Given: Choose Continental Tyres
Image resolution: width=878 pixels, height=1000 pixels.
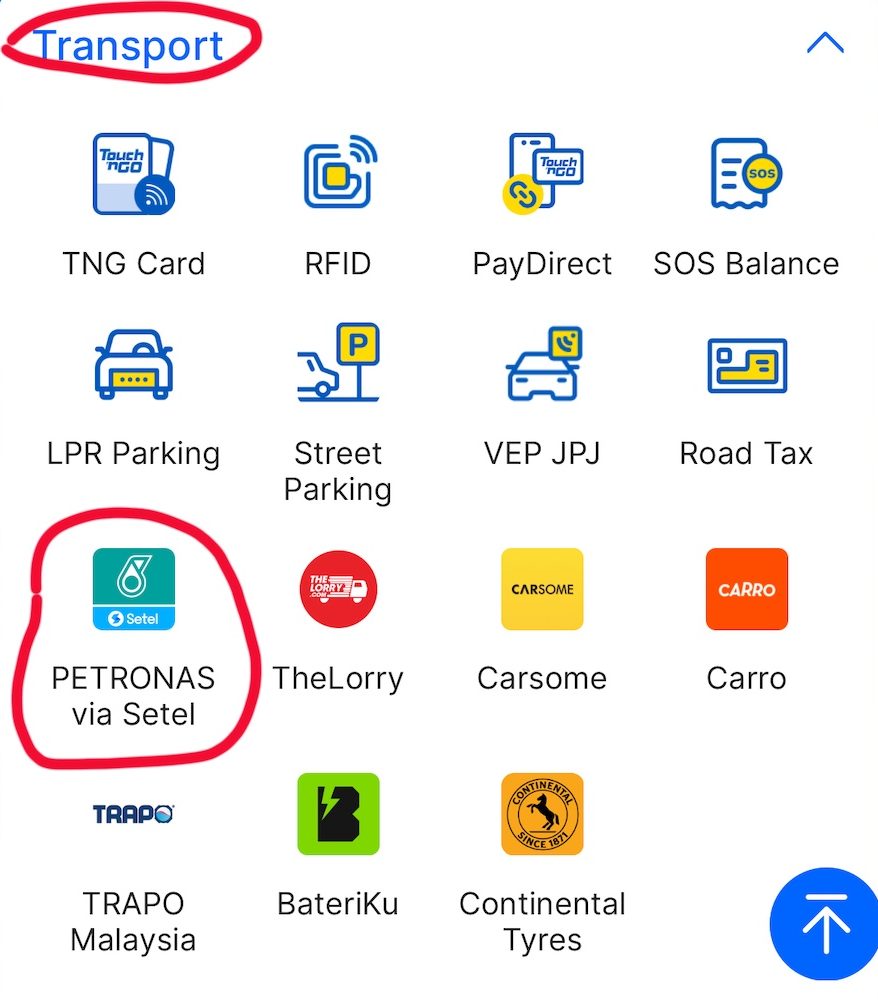Looking at the screenshot, I should tap(542, 815).
